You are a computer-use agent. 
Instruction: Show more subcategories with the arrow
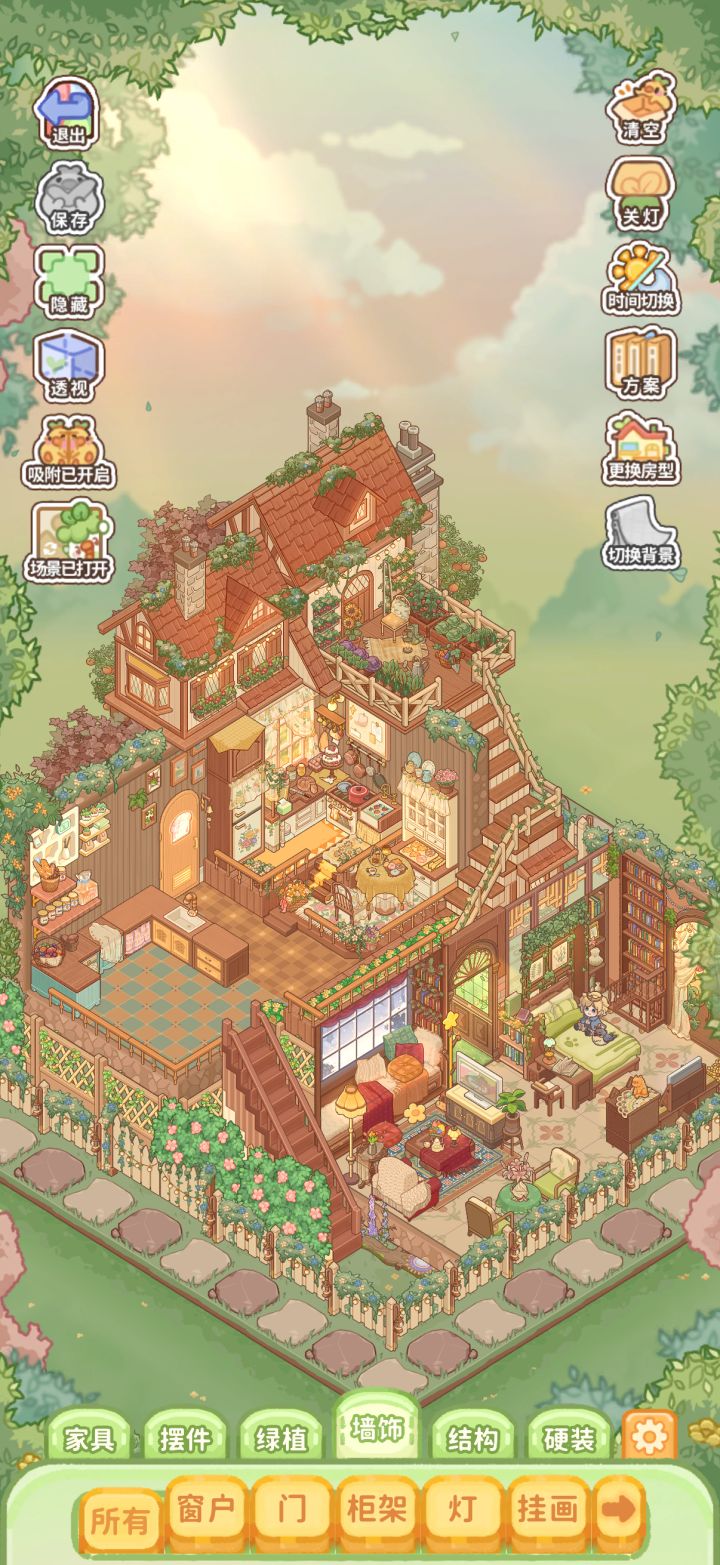tap(618, 1510)
